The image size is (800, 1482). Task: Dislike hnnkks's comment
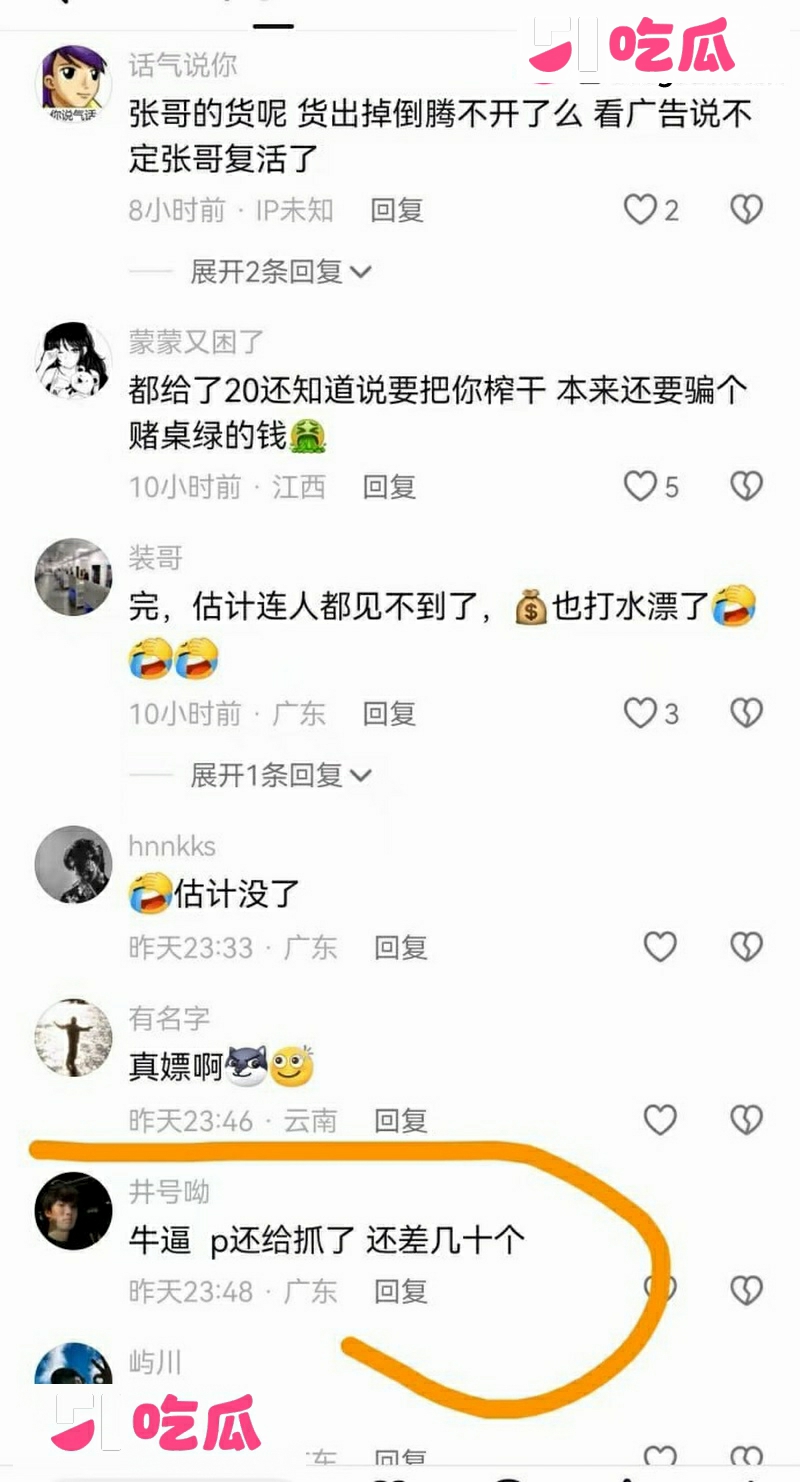tap(746, 947)
